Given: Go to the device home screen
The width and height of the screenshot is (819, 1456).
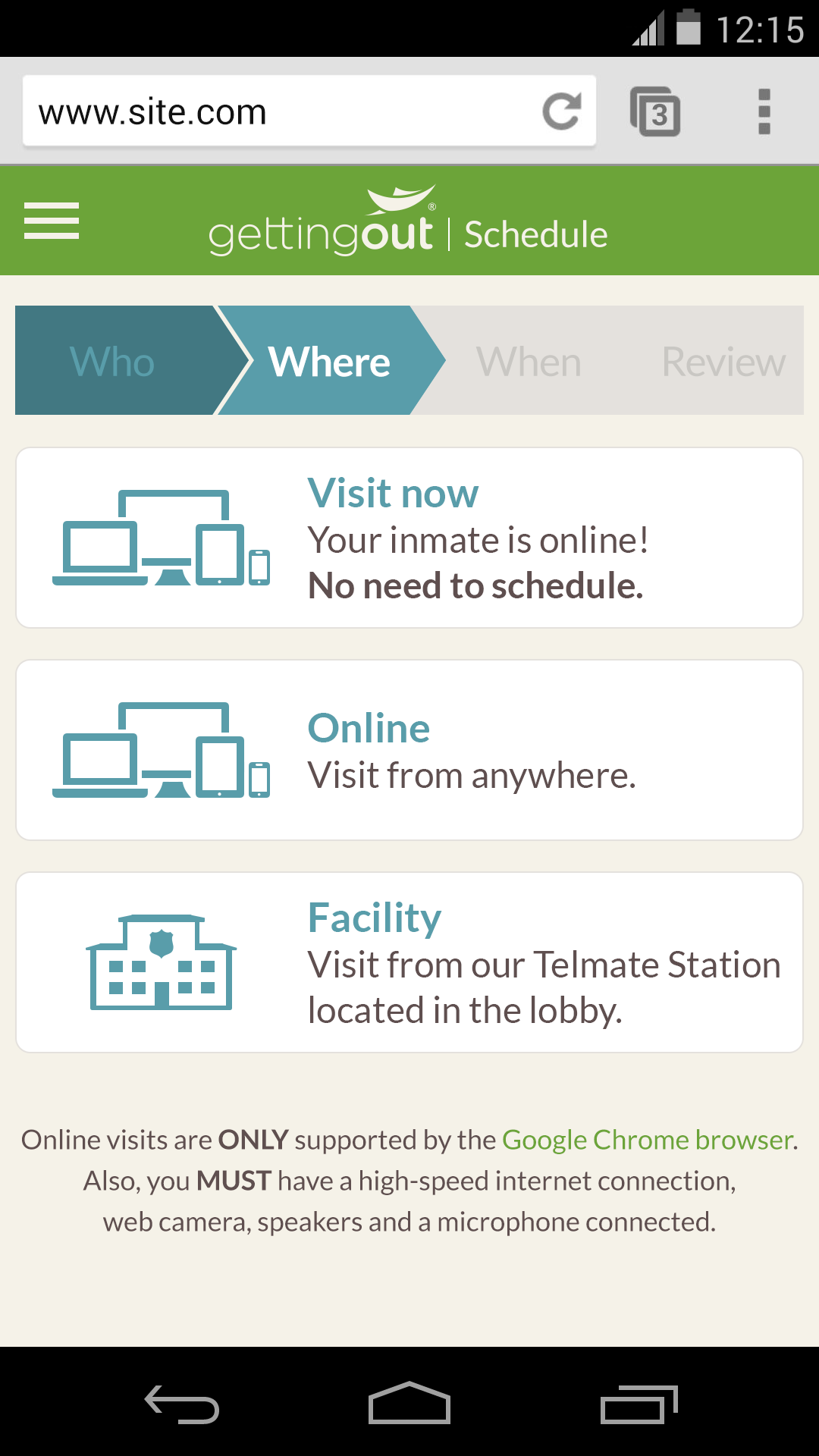Looking at the screenshot, I should tap(409, 1402).
